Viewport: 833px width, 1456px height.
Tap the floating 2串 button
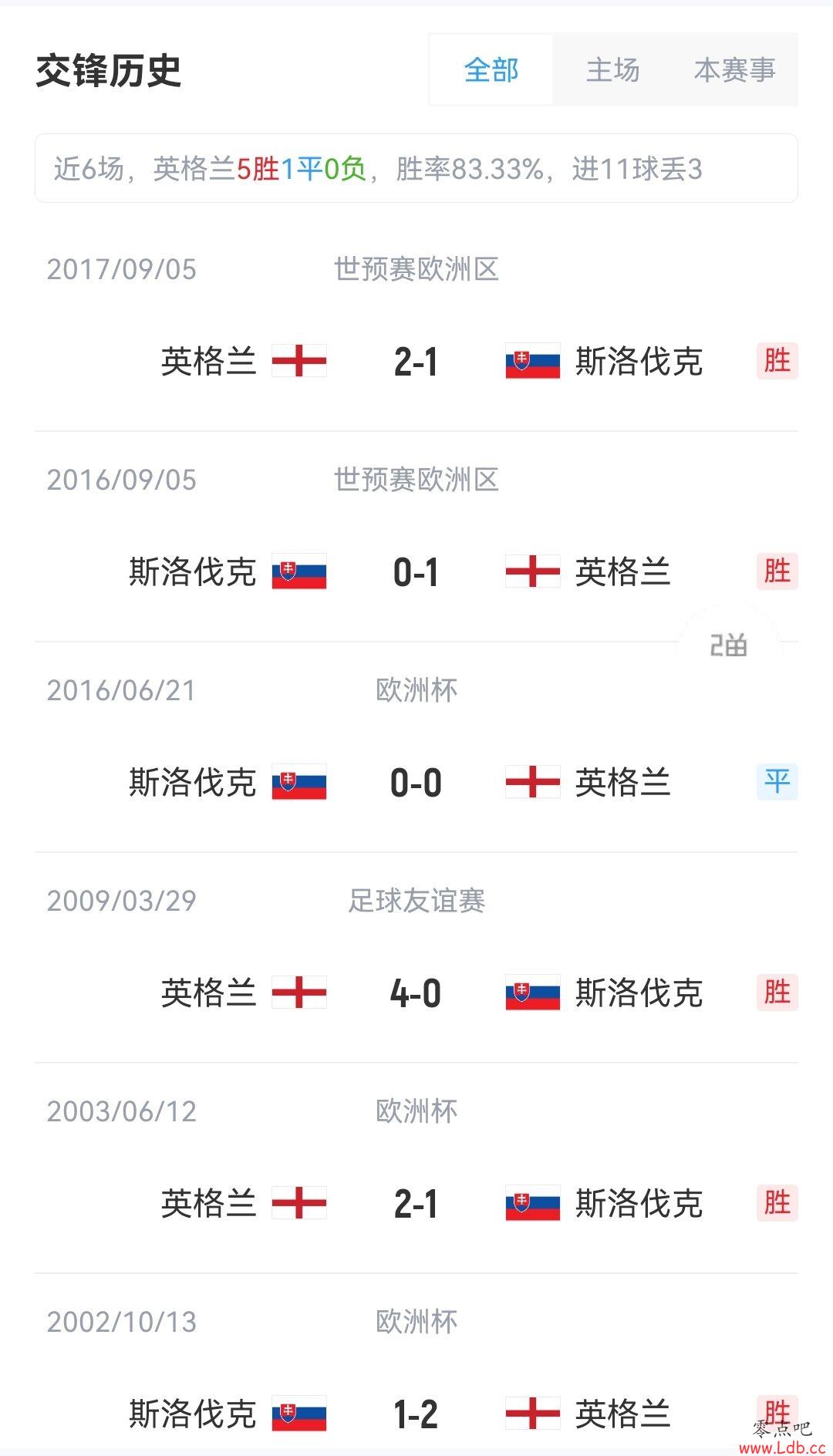click(729, 645)
